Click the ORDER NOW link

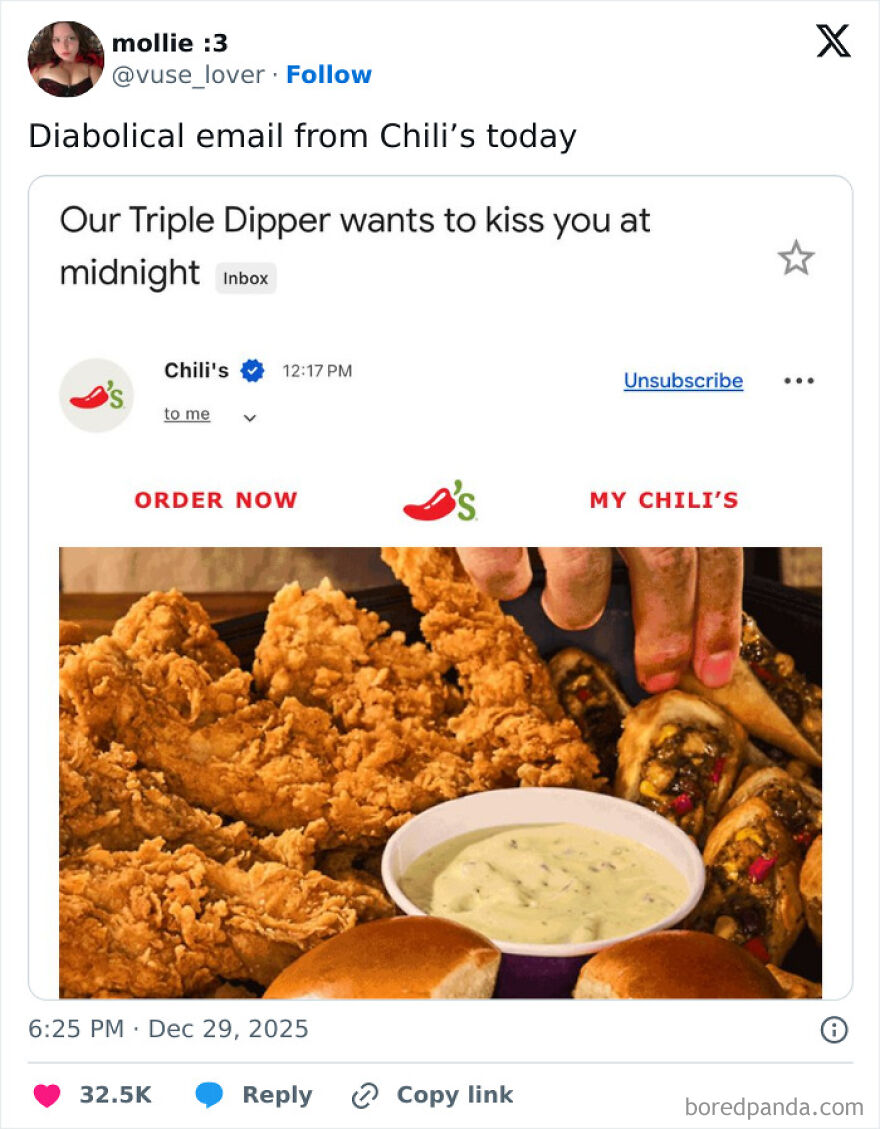point(216,500)
